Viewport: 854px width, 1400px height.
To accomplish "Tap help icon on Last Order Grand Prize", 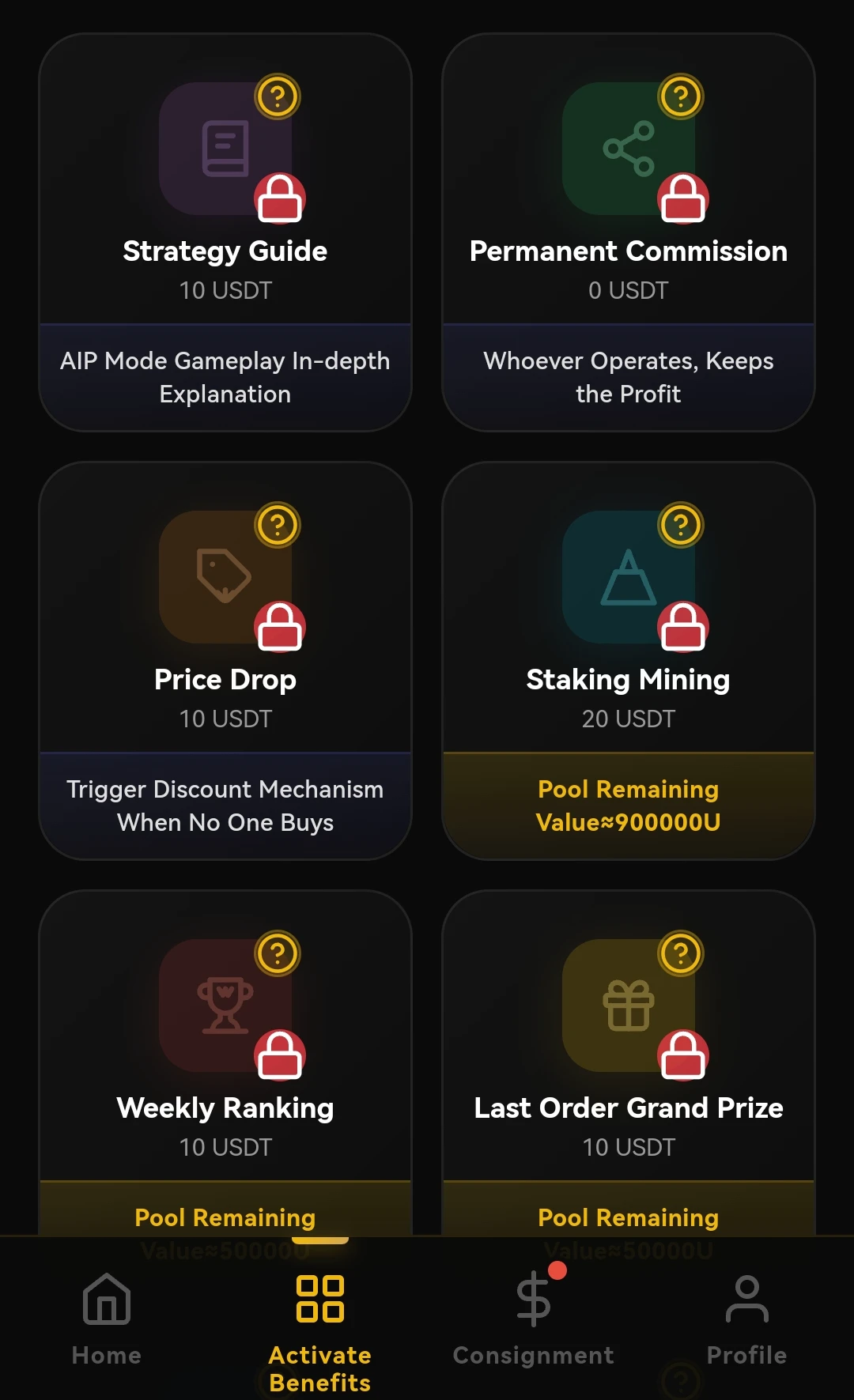I will point(681,953).
